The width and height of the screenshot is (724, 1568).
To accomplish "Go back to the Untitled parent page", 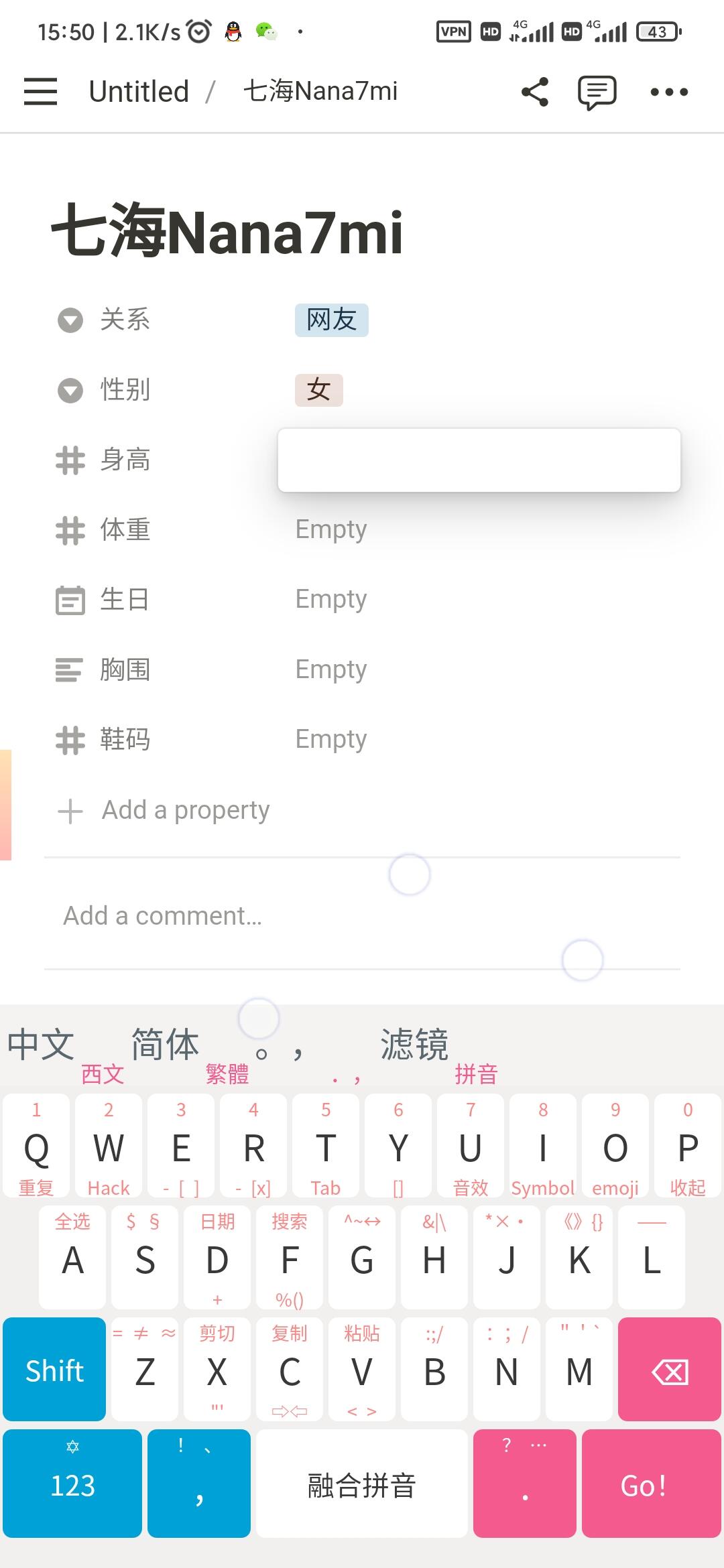I will coord(139,92).
